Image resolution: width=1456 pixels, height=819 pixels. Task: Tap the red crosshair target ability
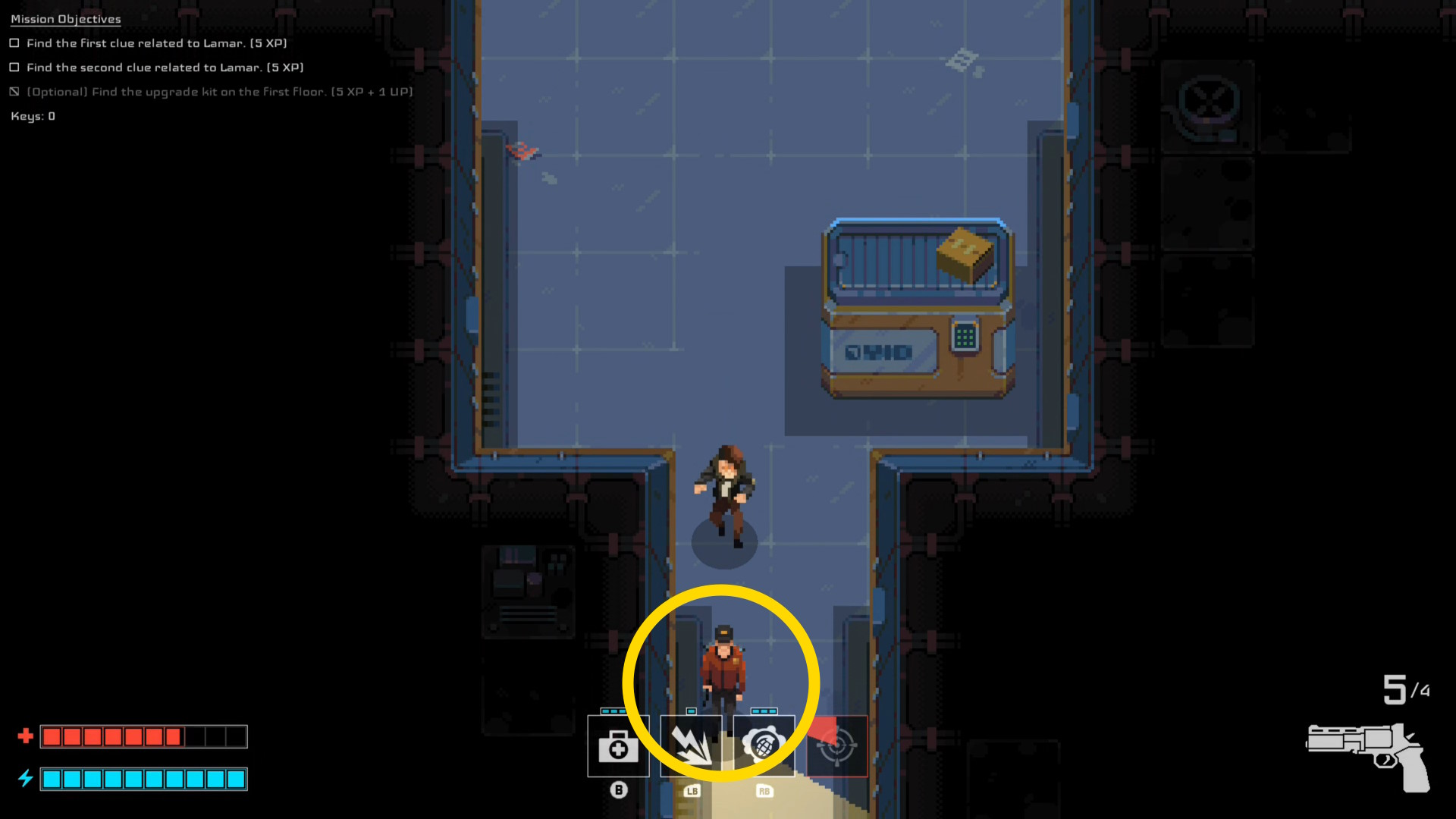(836, 746)
